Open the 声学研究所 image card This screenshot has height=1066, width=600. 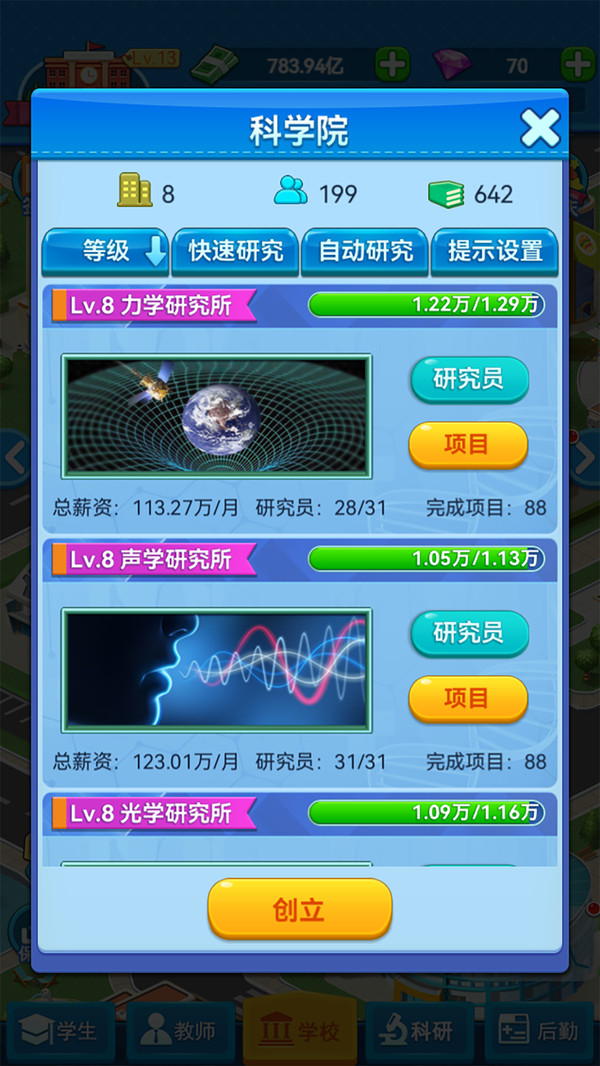pos(217,670)
